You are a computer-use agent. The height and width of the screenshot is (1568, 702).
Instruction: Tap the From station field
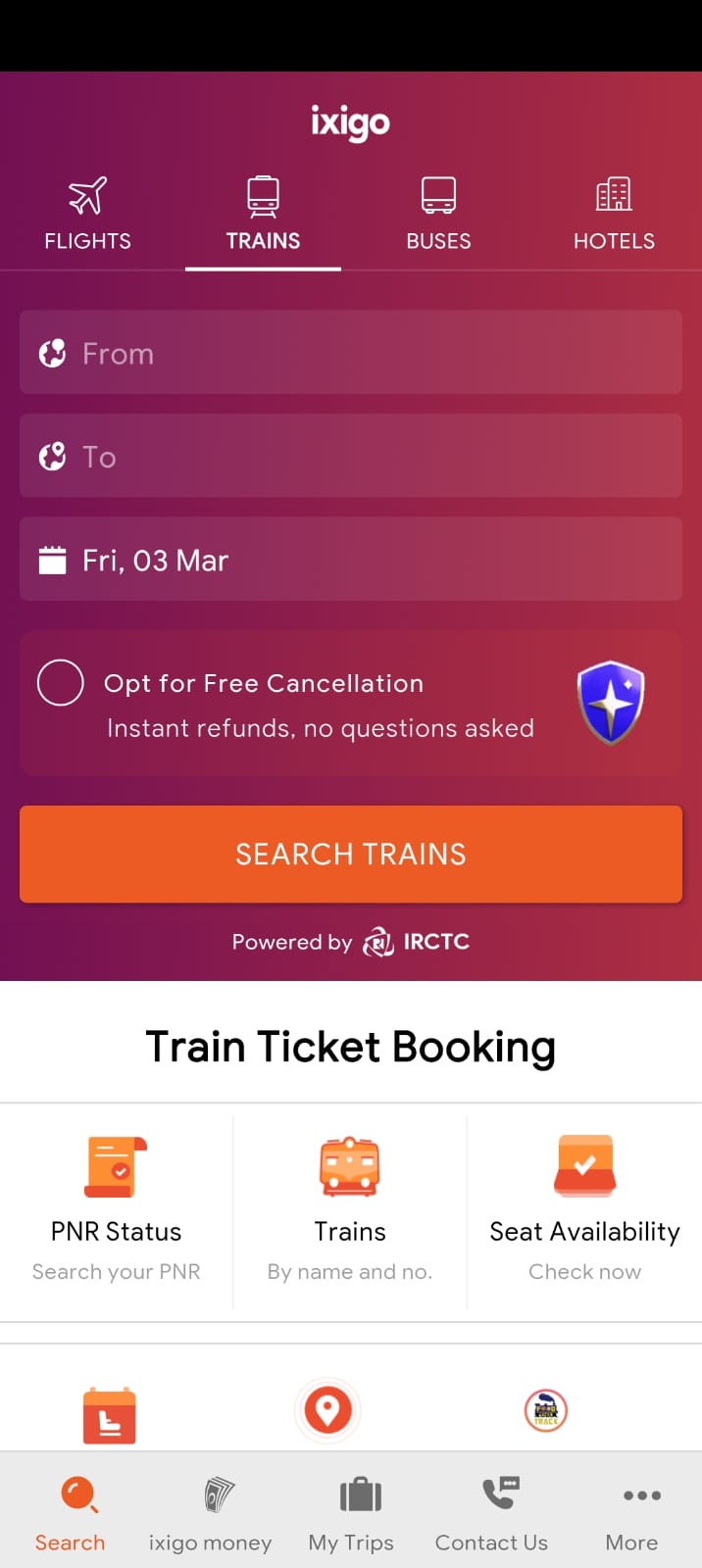pyautogui.click(x=351, y=353)
